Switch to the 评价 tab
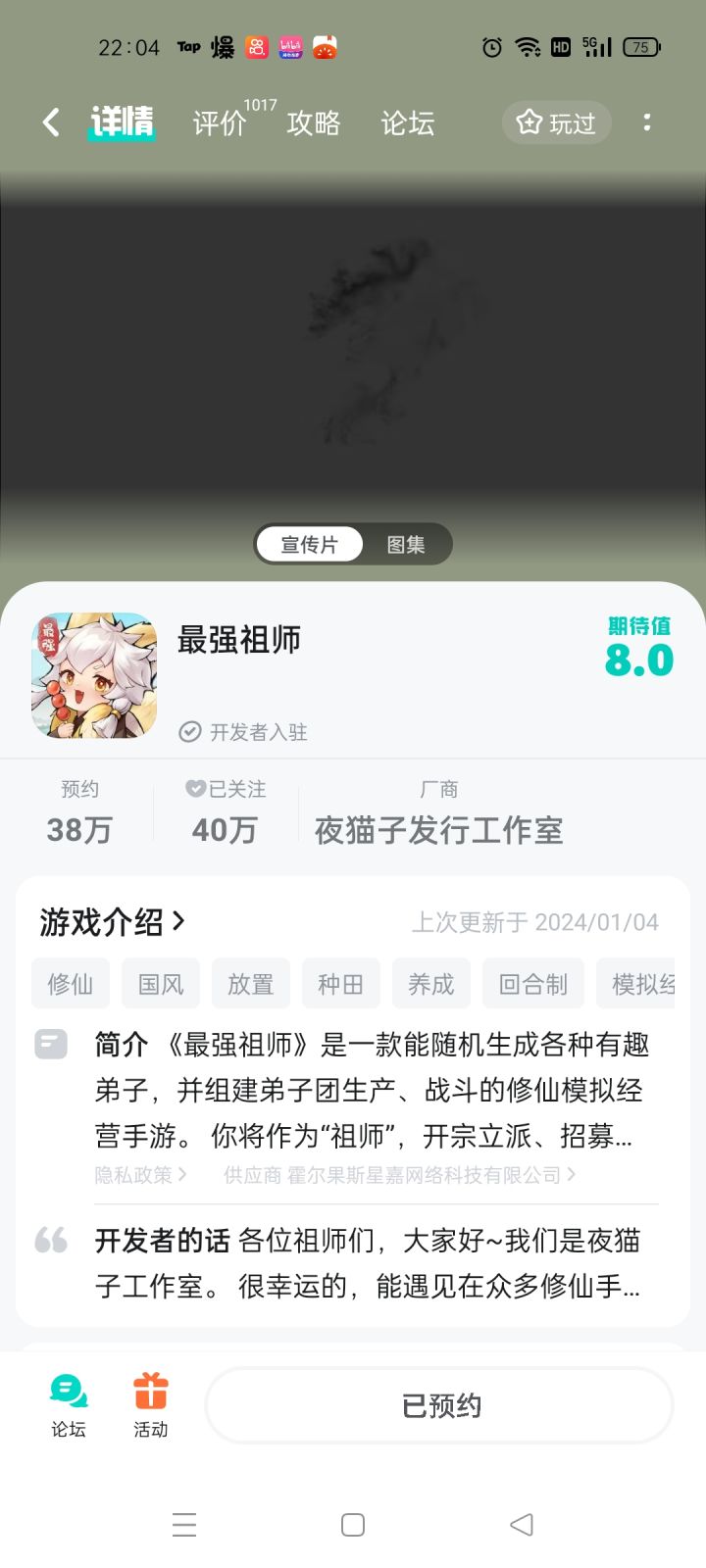Screen dimensions: 706x1568 click(x=220, y=123)
